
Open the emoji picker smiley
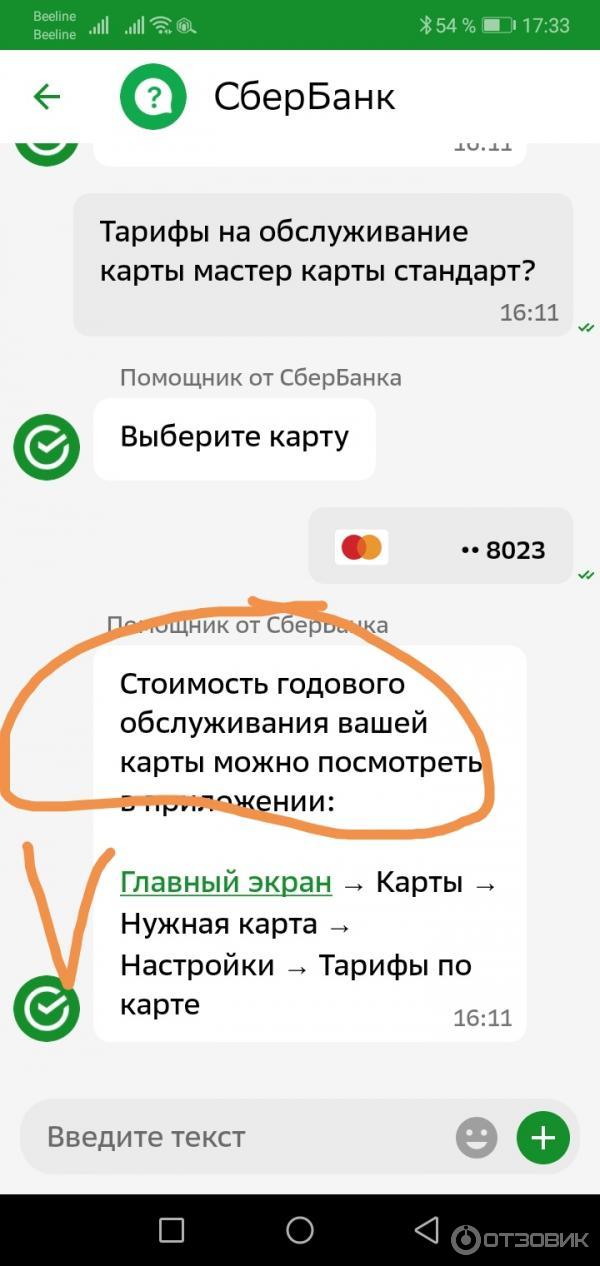(477, 1137)
